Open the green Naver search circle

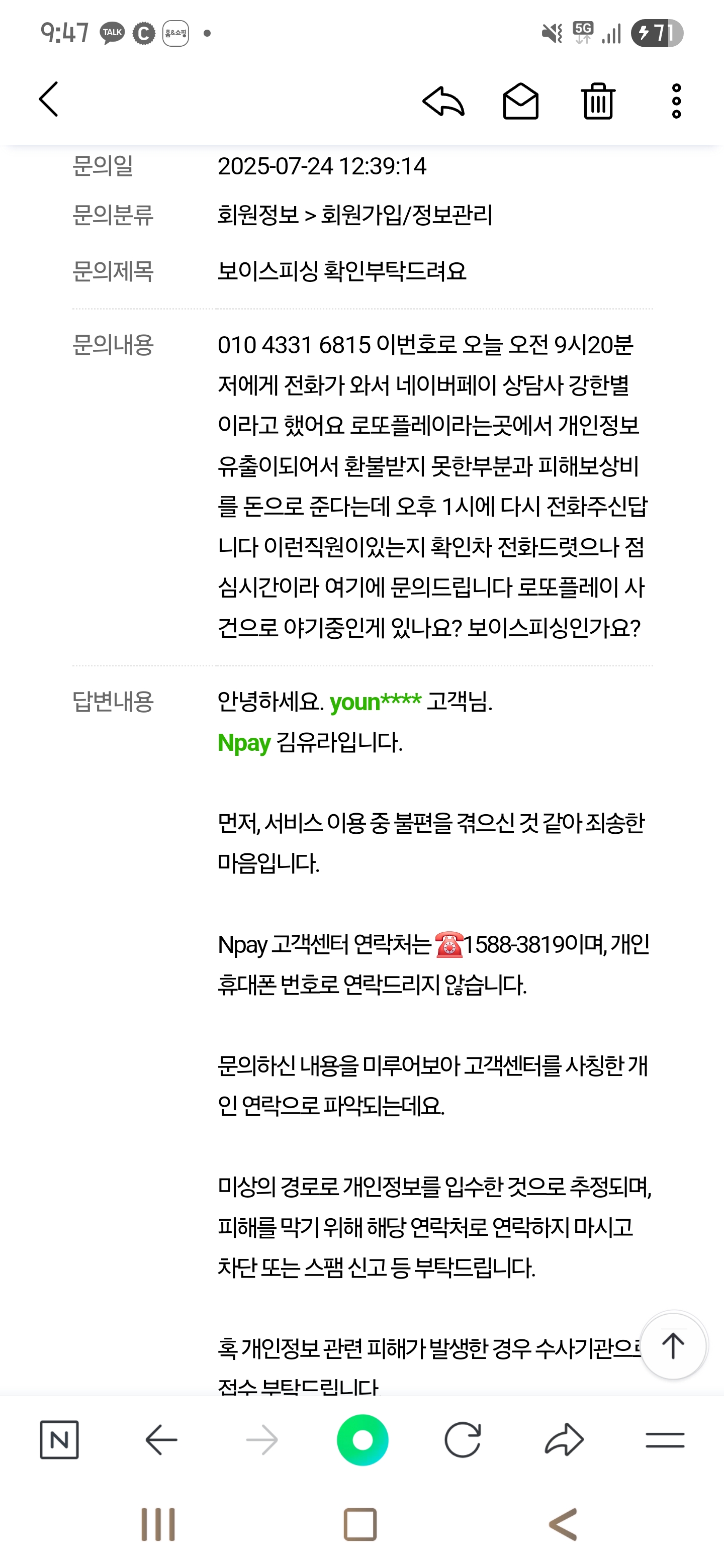tap(363, 1440)
